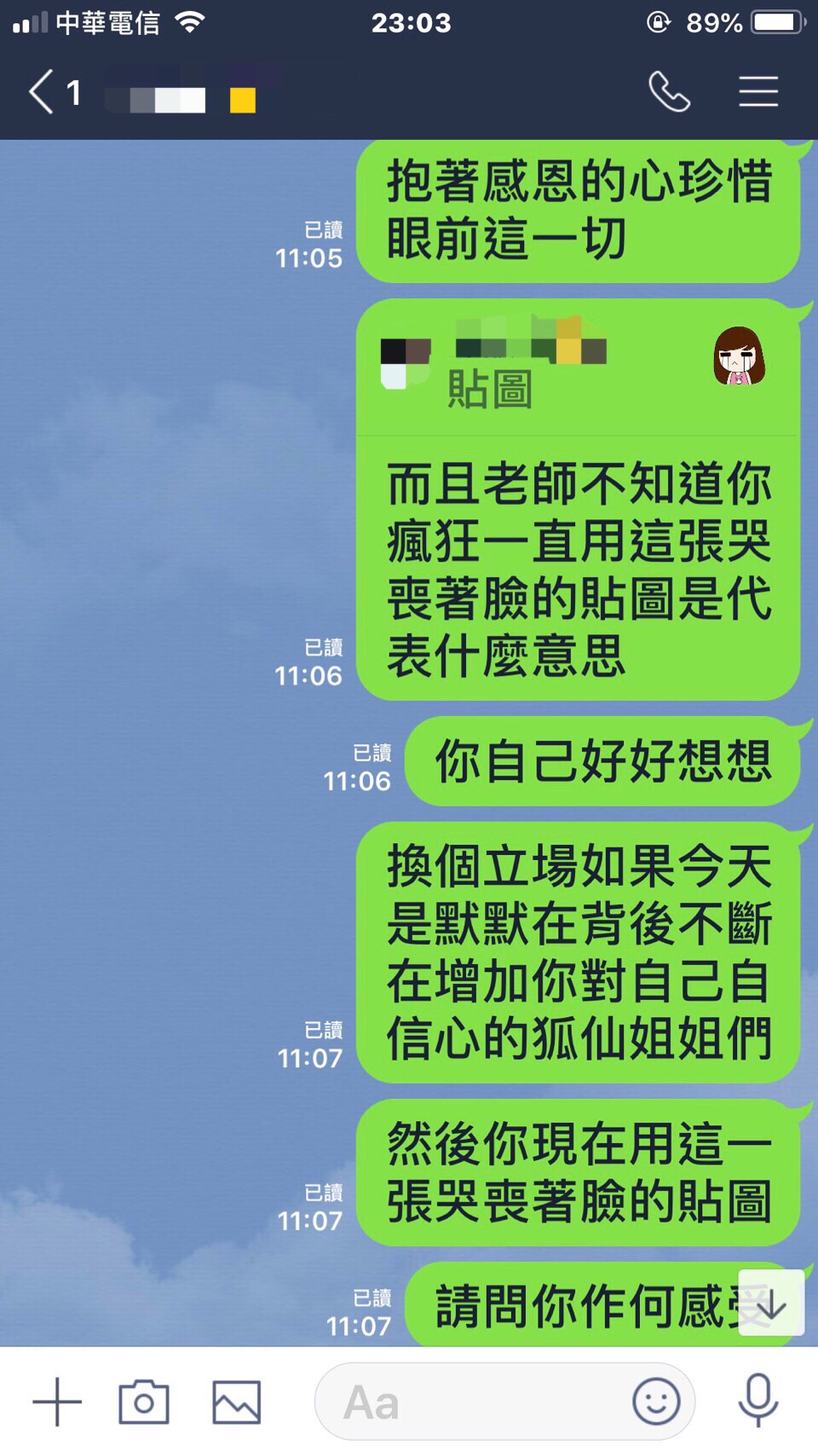The image size is (818, 1456).
Task: Go back to the chat list
Action: point(43,92)
